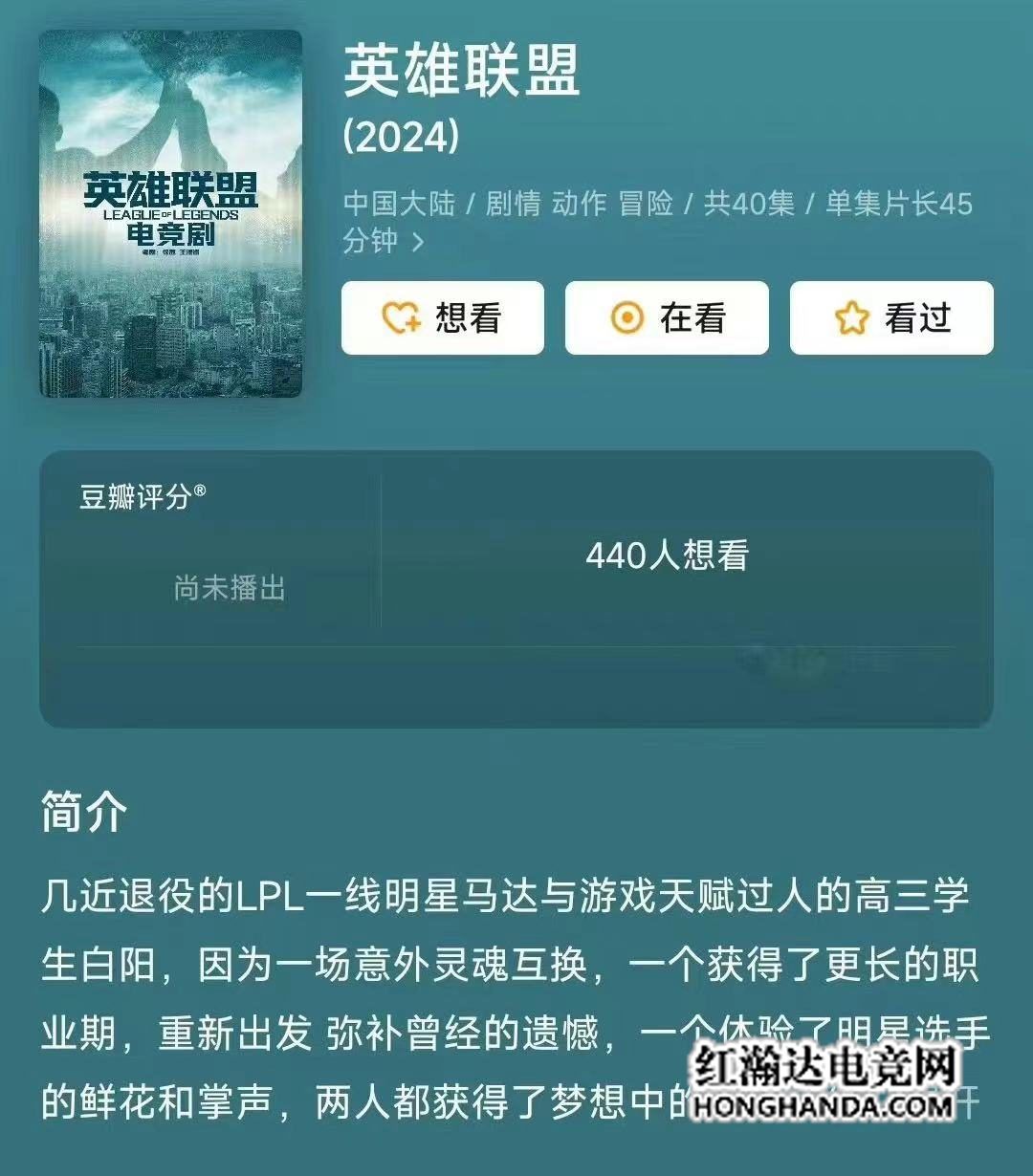Mark the series as 看过
The image size is (1033, 1176).
(x=890, y=317)
